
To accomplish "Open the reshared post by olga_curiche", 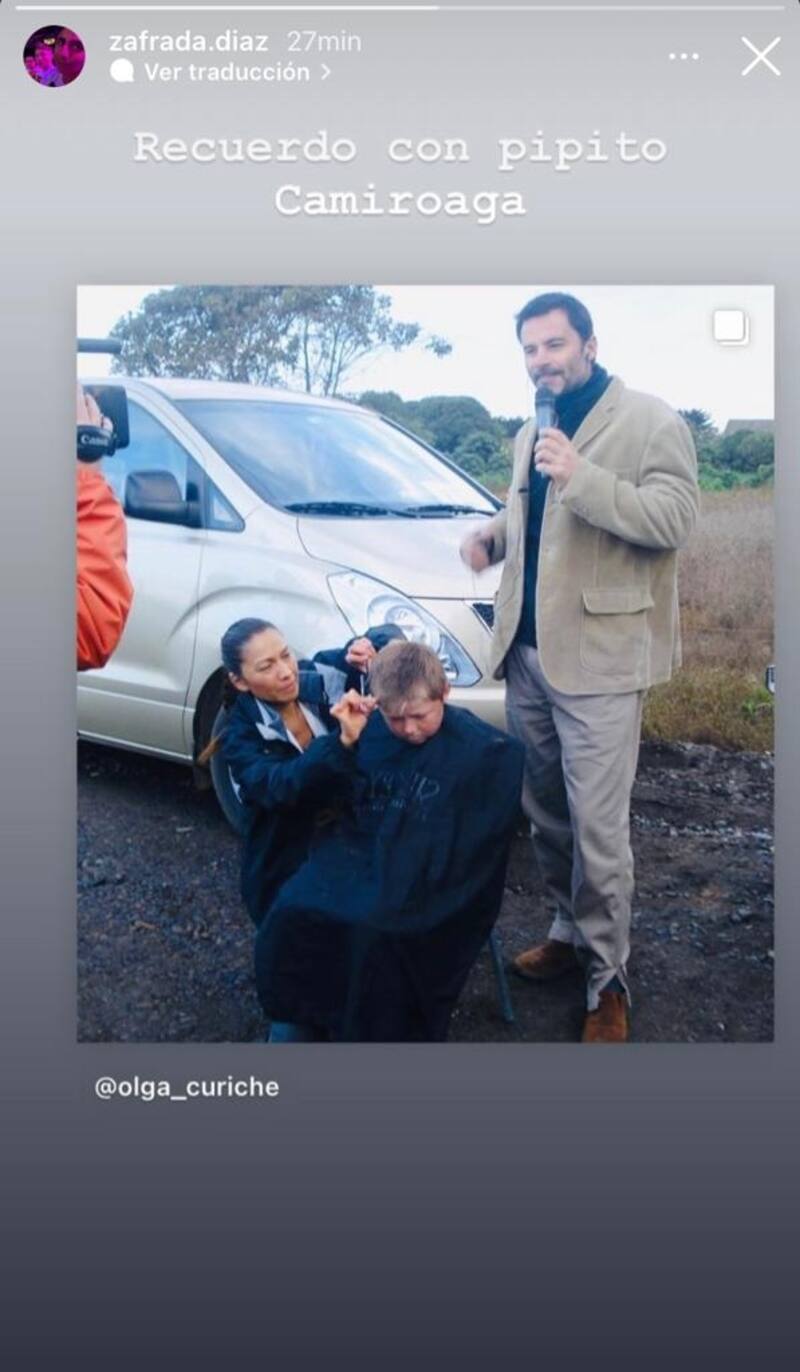I will 425,663.
